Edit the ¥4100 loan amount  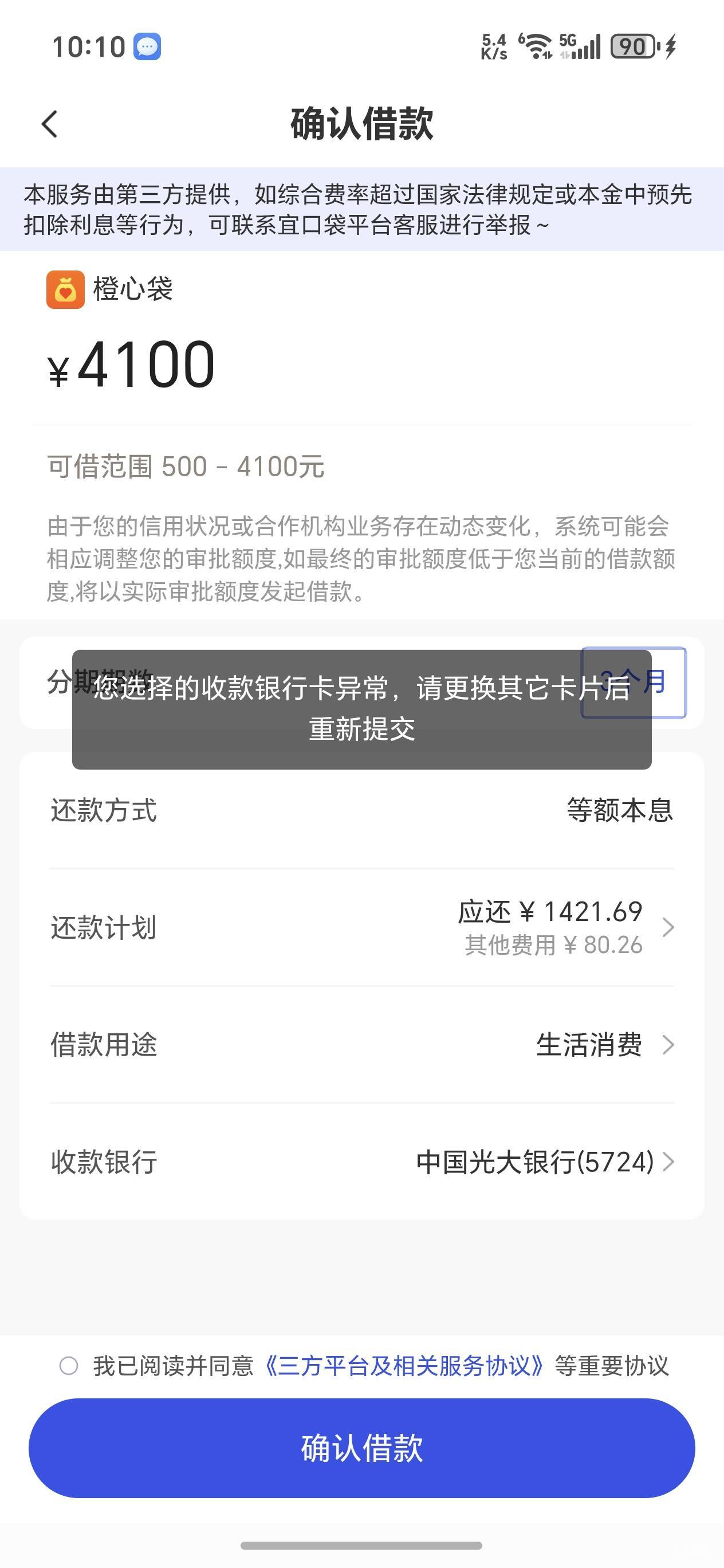[x=131, y=364]
